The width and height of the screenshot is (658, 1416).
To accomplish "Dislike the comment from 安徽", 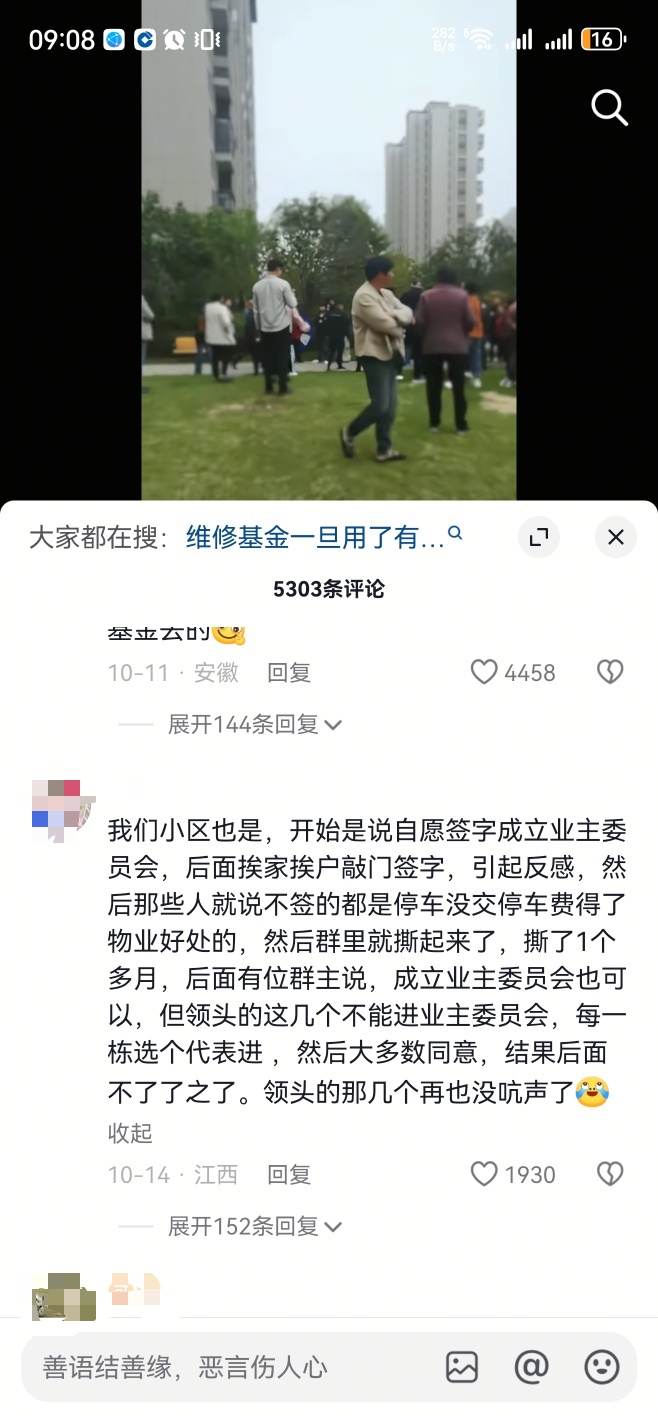I will (610, 673).
